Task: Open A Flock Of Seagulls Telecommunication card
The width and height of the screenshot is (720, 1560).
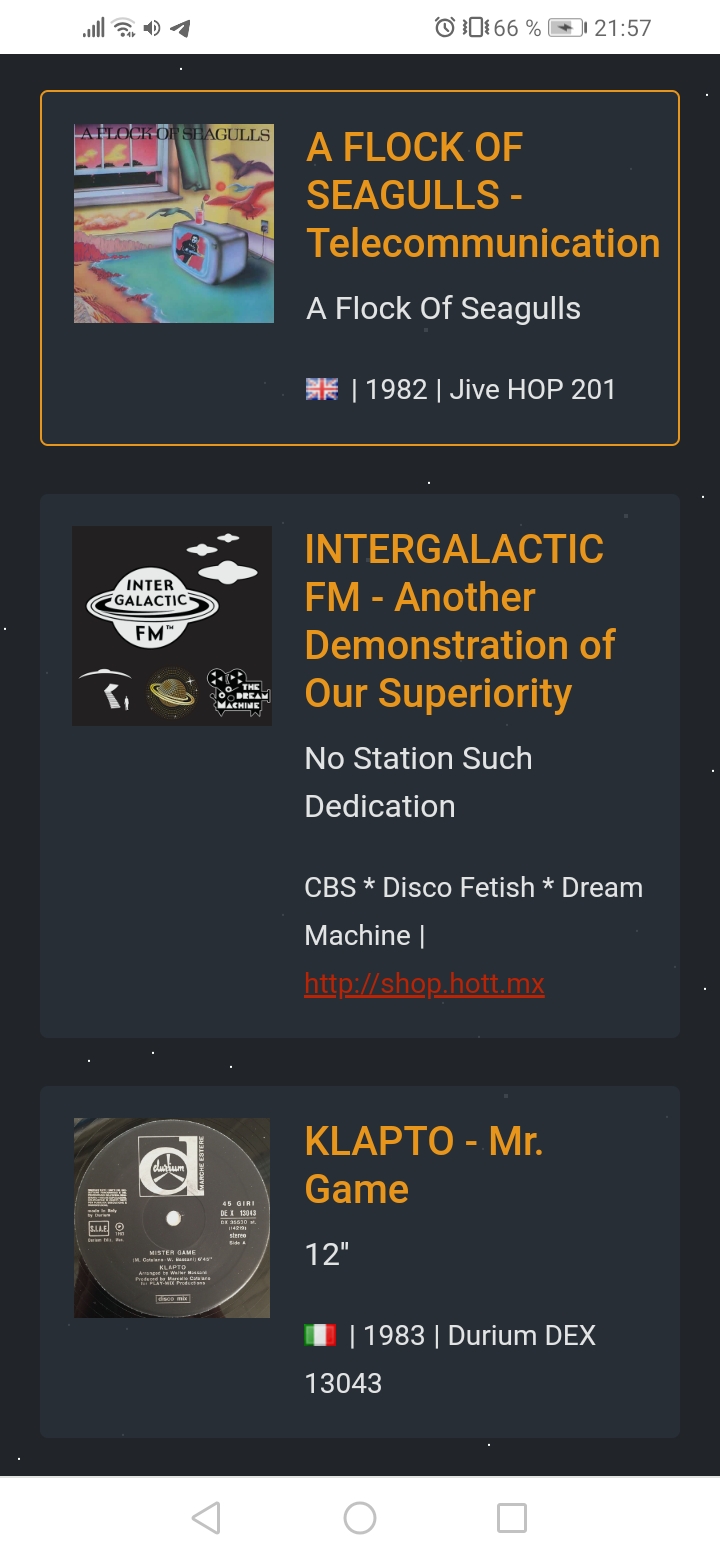Action: point(483,195)
